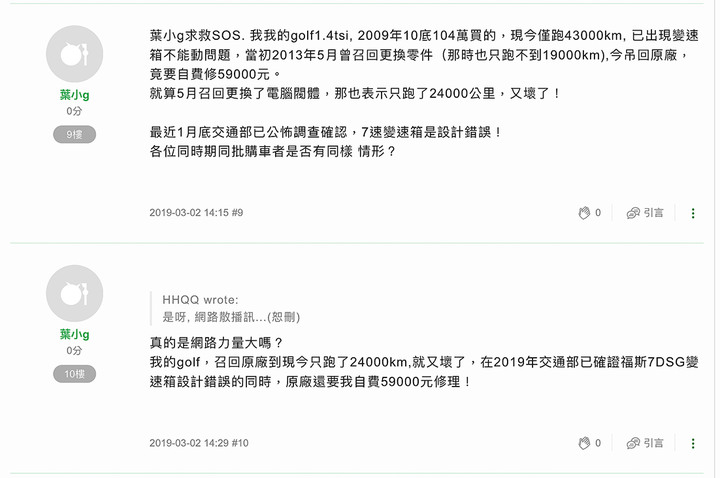Tap the 10樓 floor badge

coord(74,374)
